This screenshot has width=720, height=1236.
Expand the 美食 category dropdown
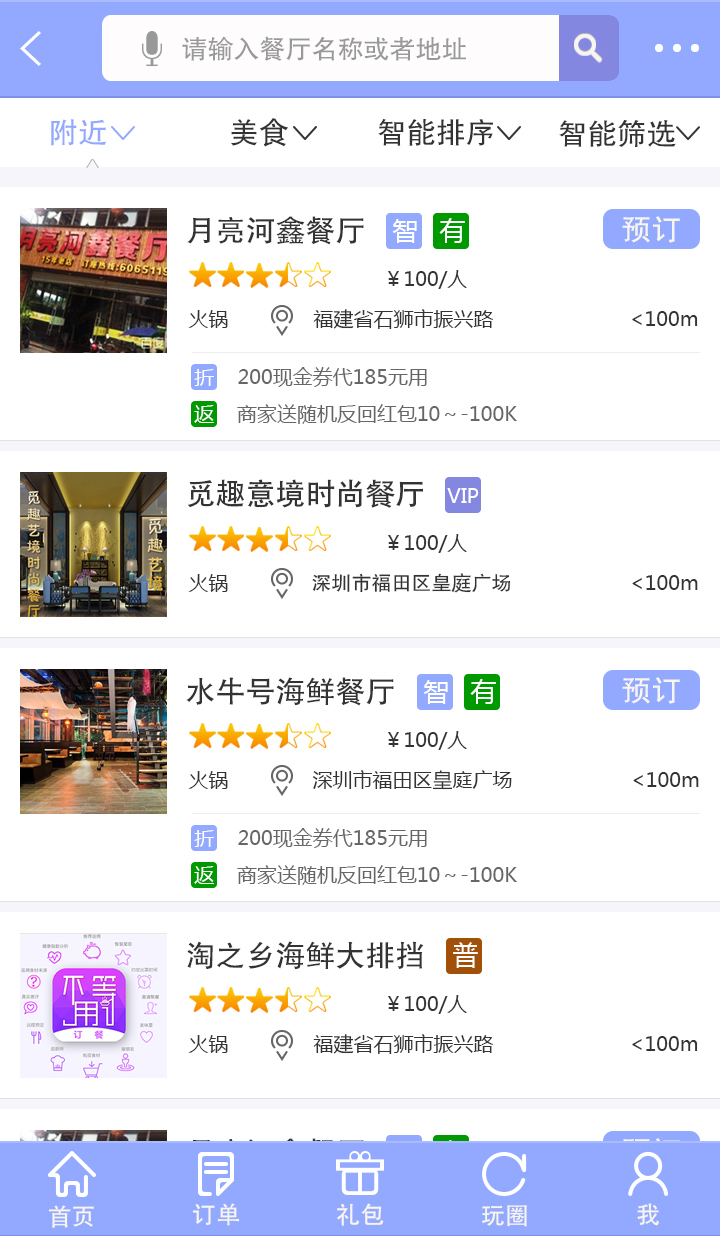(274, 131)
